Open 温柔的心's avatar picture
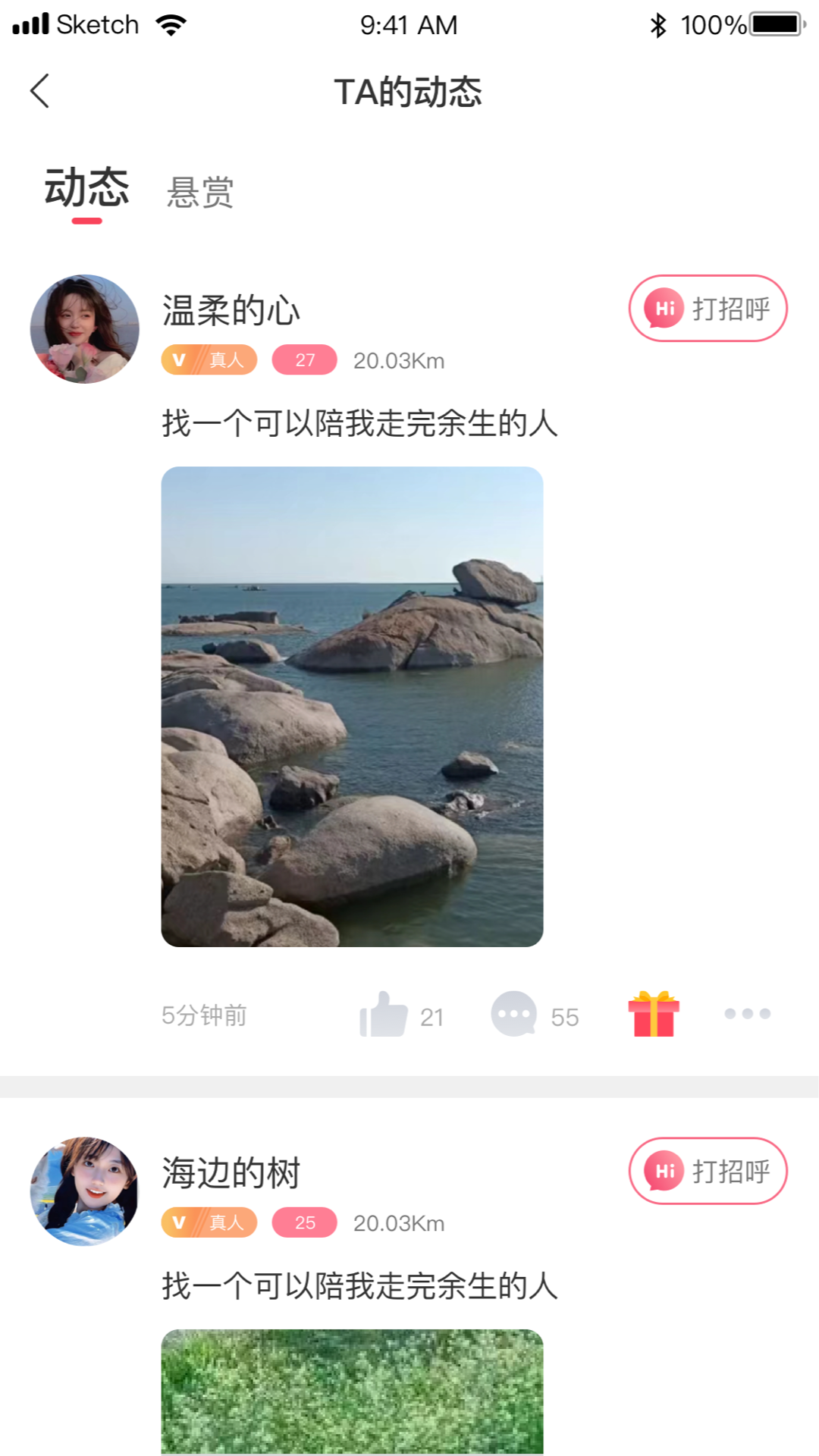This screenshot has width=819, height=1456. tap(84, 328)
